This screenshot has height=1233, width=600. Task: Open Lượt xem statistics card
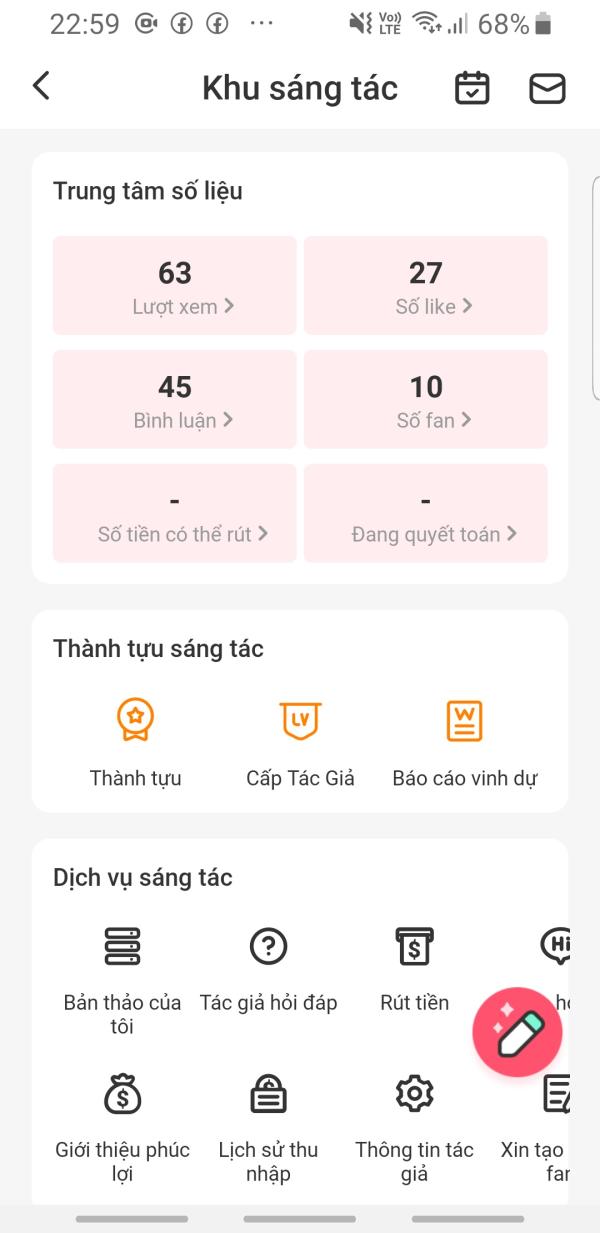(x=175, y=285)
